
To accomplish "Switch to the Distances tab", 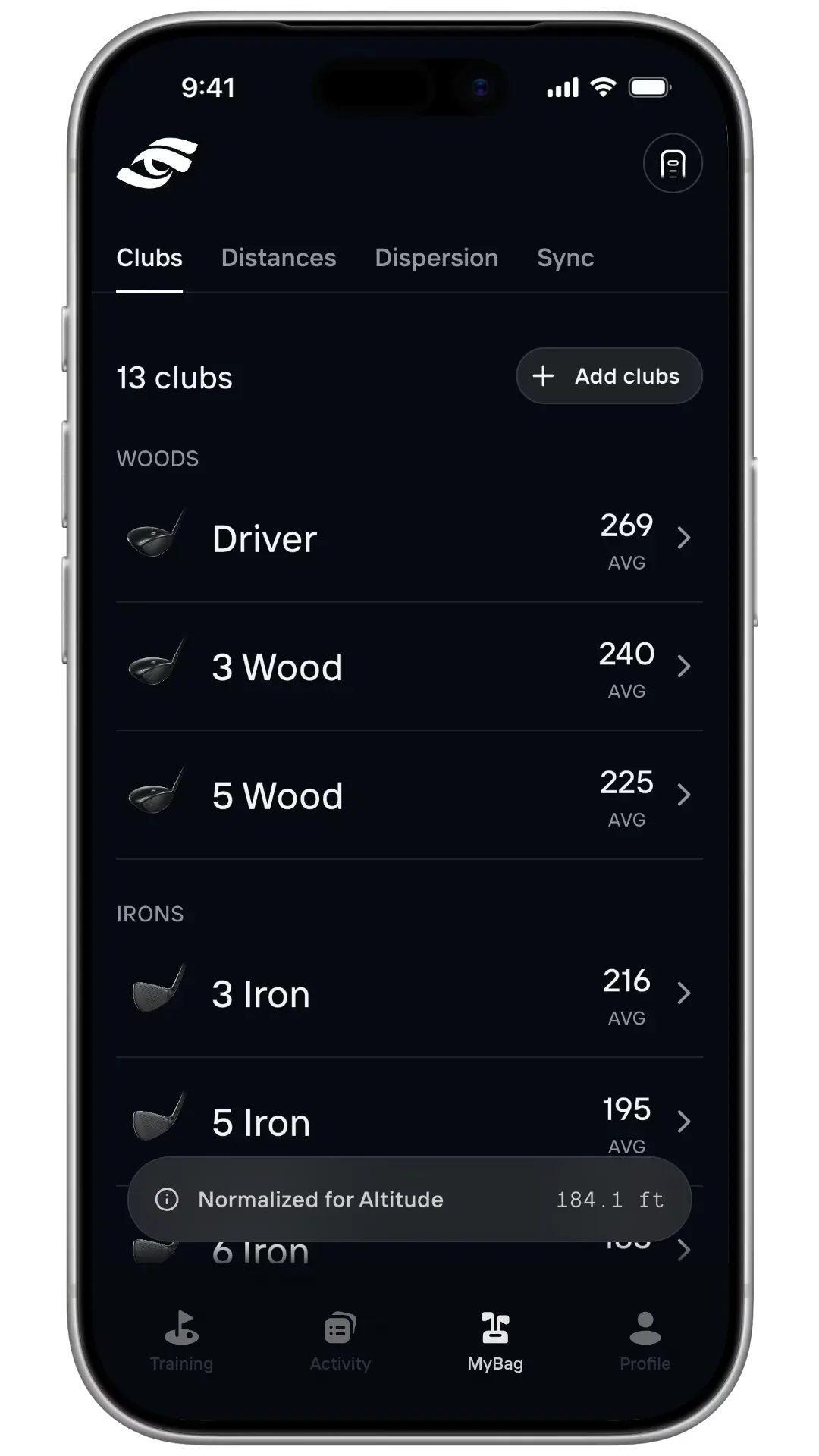I will [x=278, y=258].
